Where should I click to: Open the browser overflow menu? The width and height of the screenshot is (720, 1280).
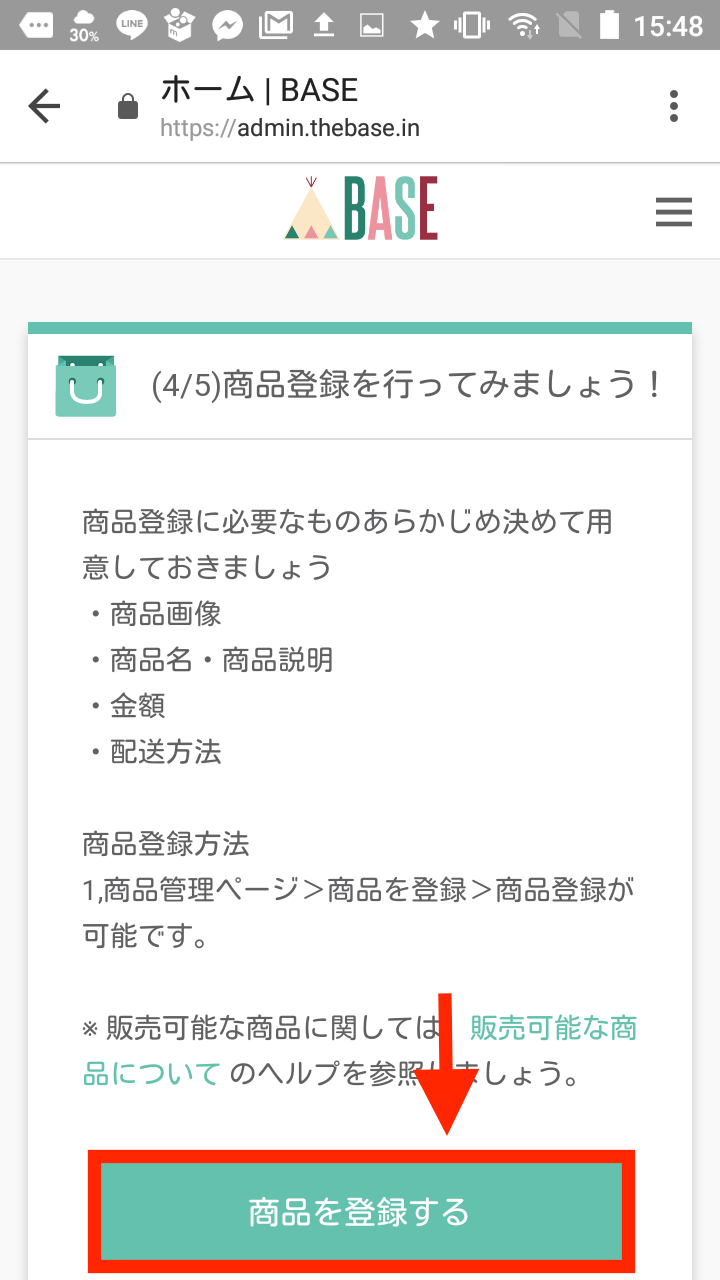[x=674, y=106]
